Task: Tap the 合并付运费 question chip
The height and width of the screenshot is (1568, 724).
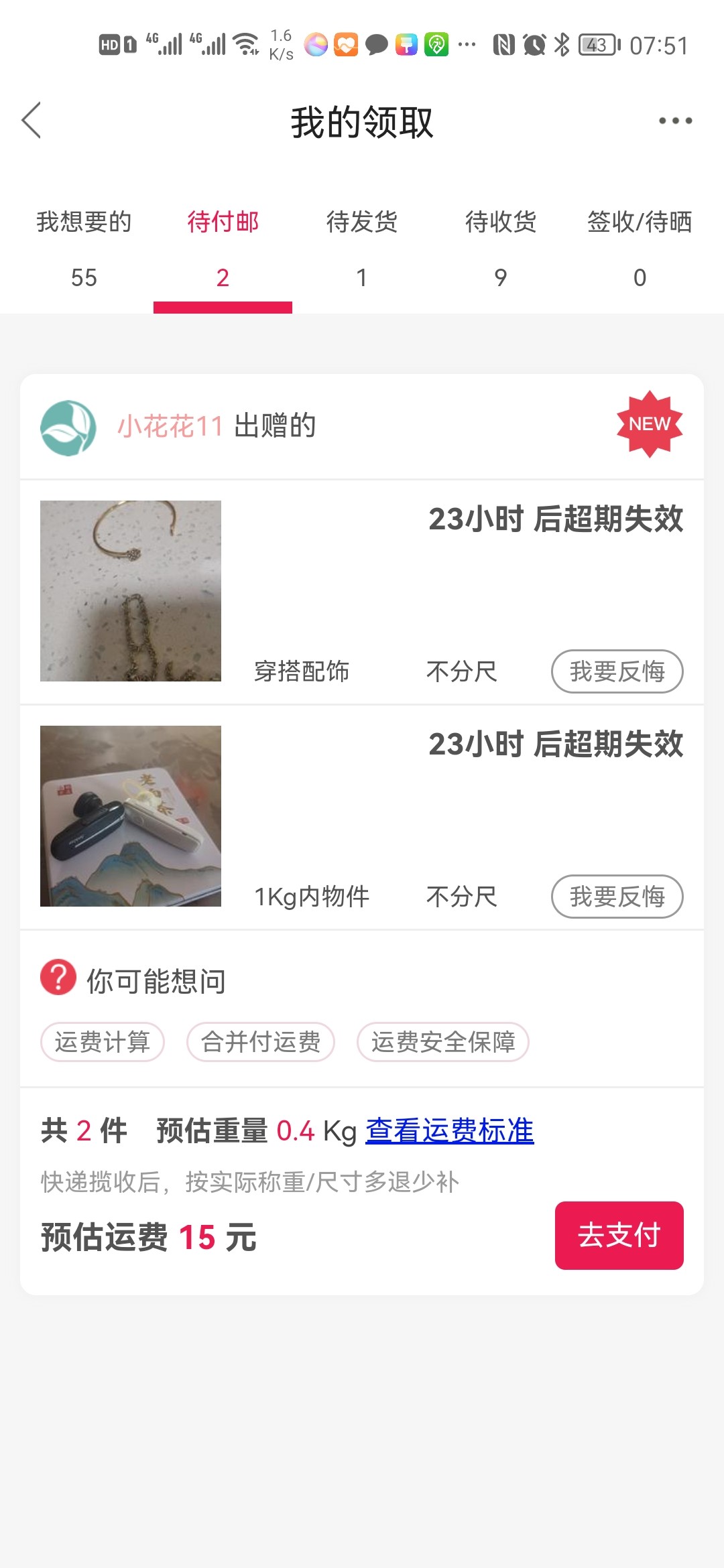Action: point(261,1042)
